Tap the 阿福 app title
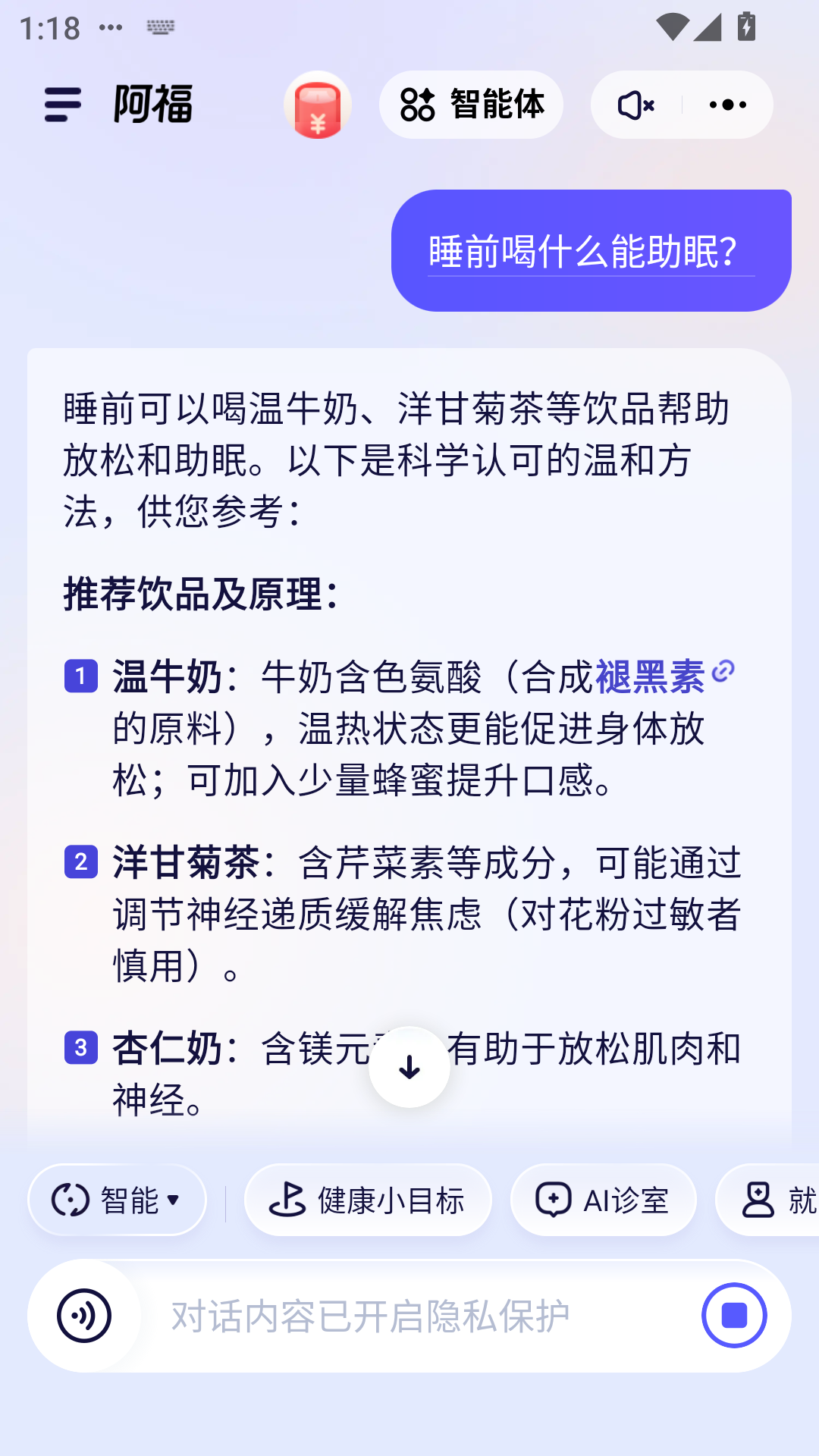819x1456 pixels. (x=152, y=105)
